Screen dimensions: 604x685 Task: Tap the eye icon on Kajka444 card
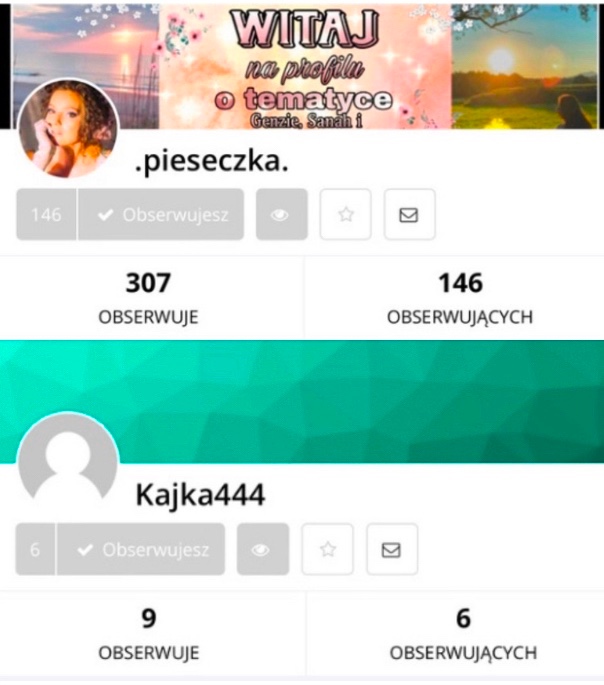pos(263,549)
